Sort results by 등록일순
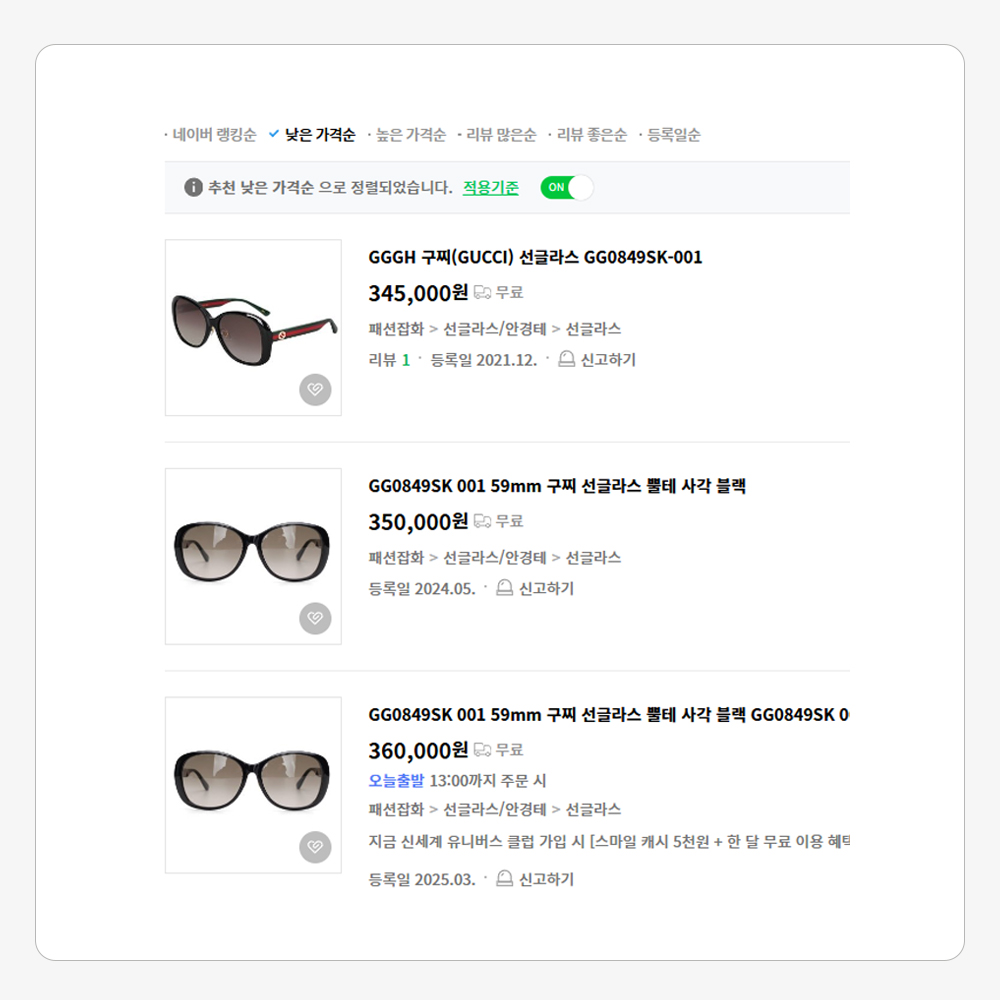The height and width of the screenshot is (1000, 1000). click(673, 135)
